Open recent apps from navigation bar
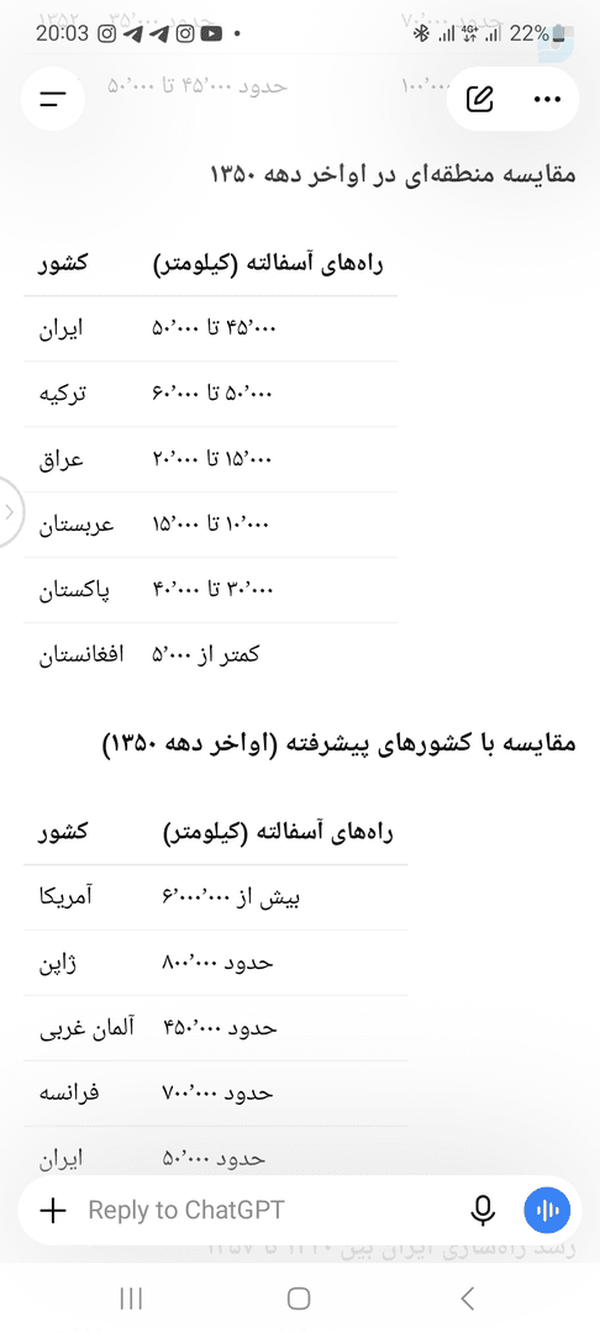Screen dimensions: 600x1333 pos(131,1298)
